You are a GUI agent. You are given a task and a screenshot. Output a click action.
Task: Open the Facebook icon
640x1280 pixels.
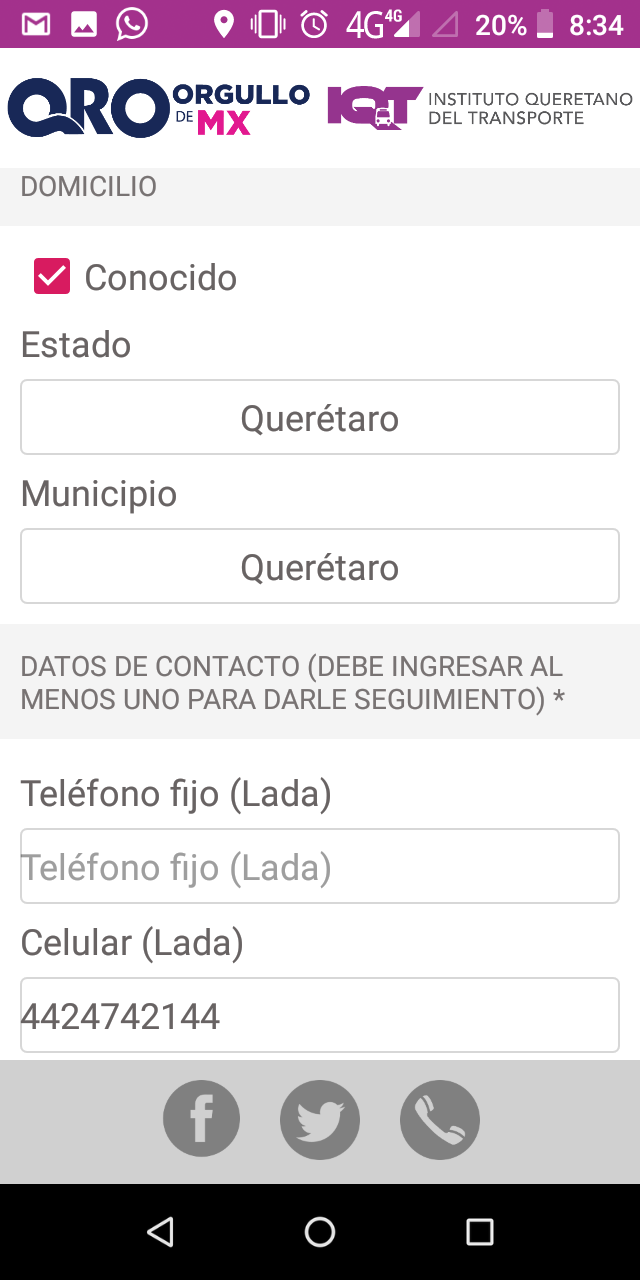pos(201,1119)
